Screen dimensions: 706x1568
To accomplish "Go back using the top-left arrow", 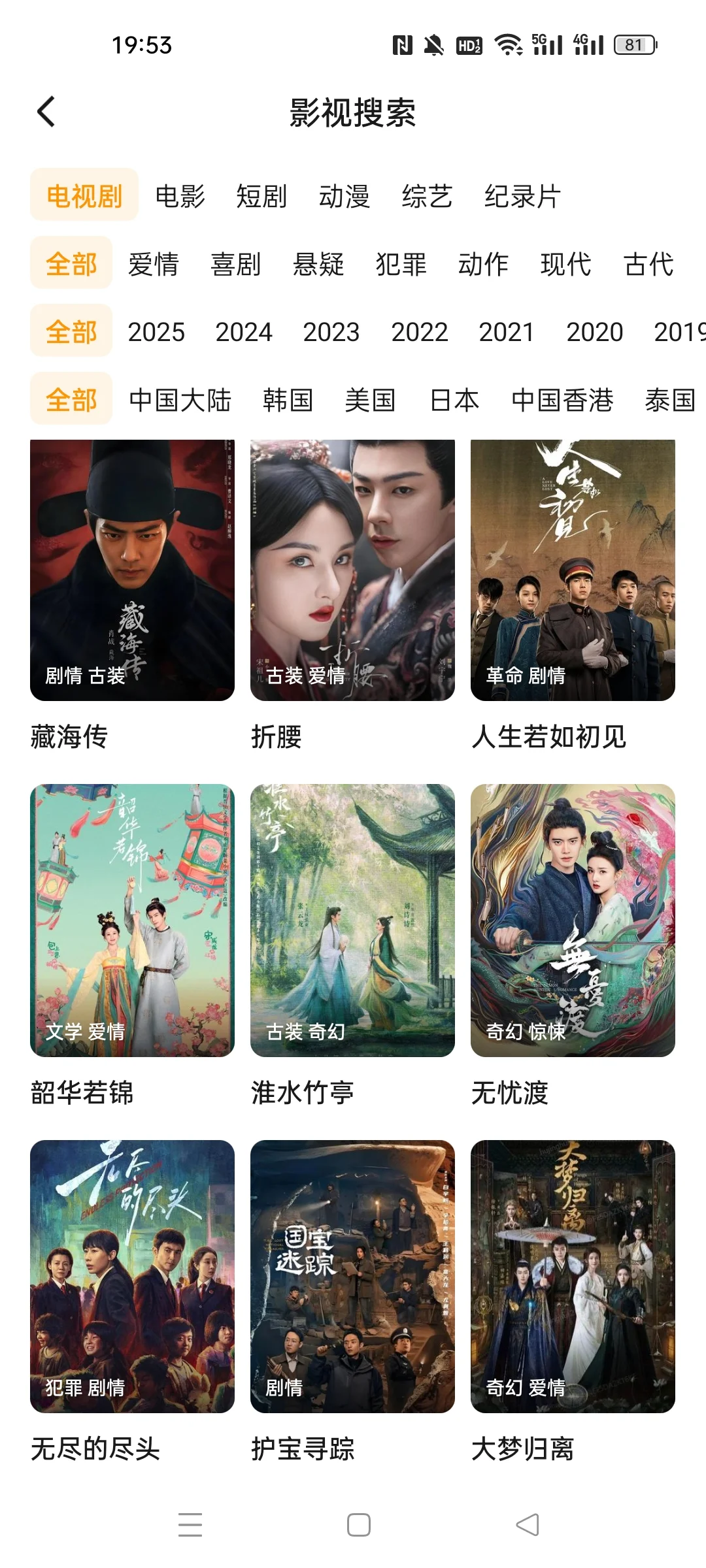I will (46, 112).
